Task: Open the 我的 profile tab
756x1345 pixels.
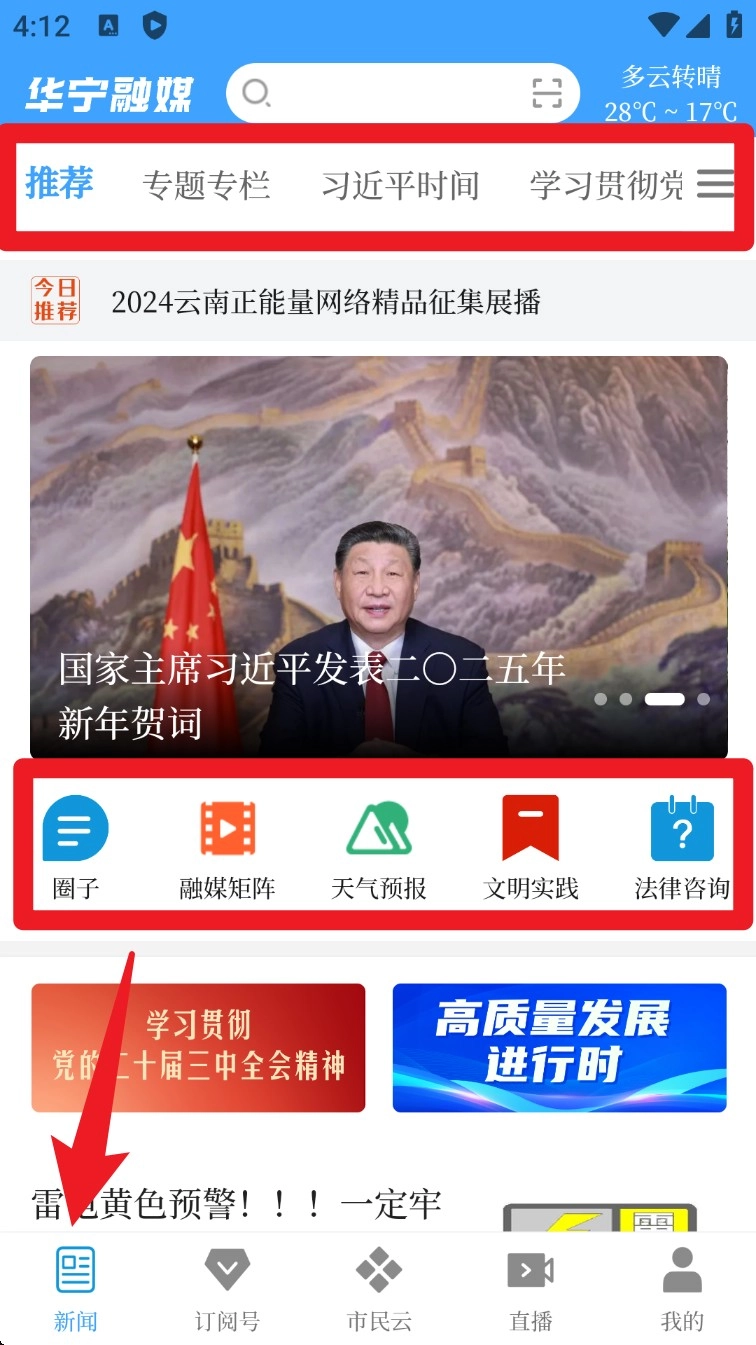Action: point(682,1290)
